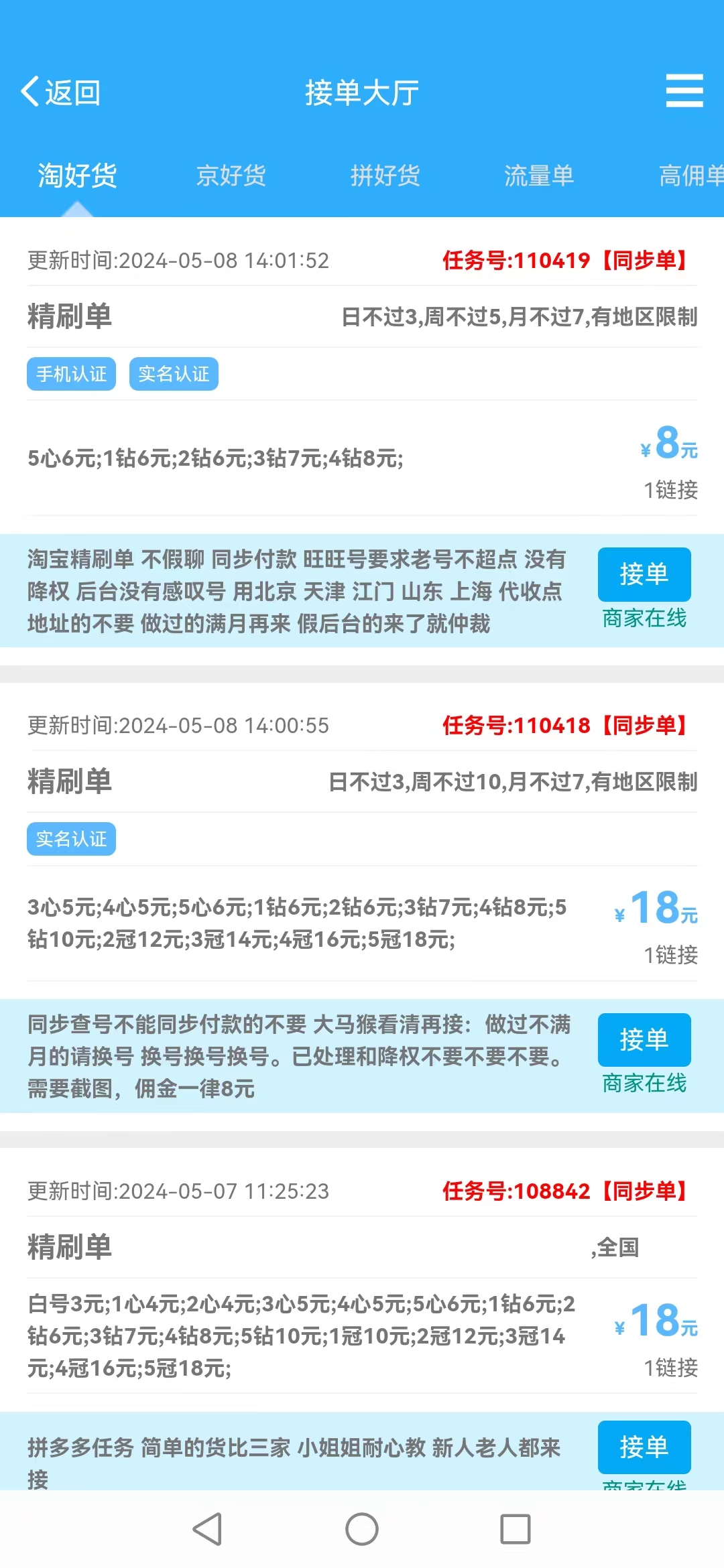Select the 淘好货 tab
This screenshot has height=1568, width=724.
(x=77, y=176)
